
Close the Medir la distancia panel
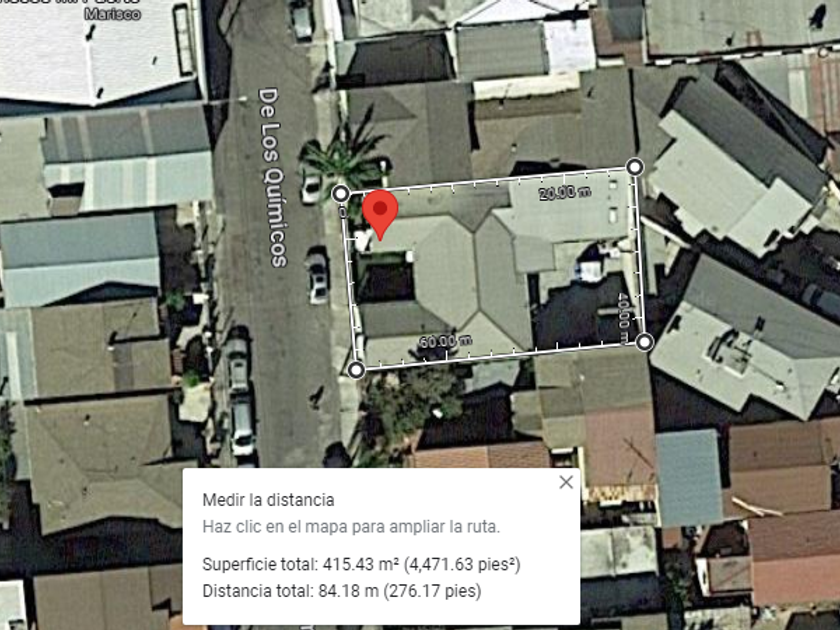pos(566,482)
